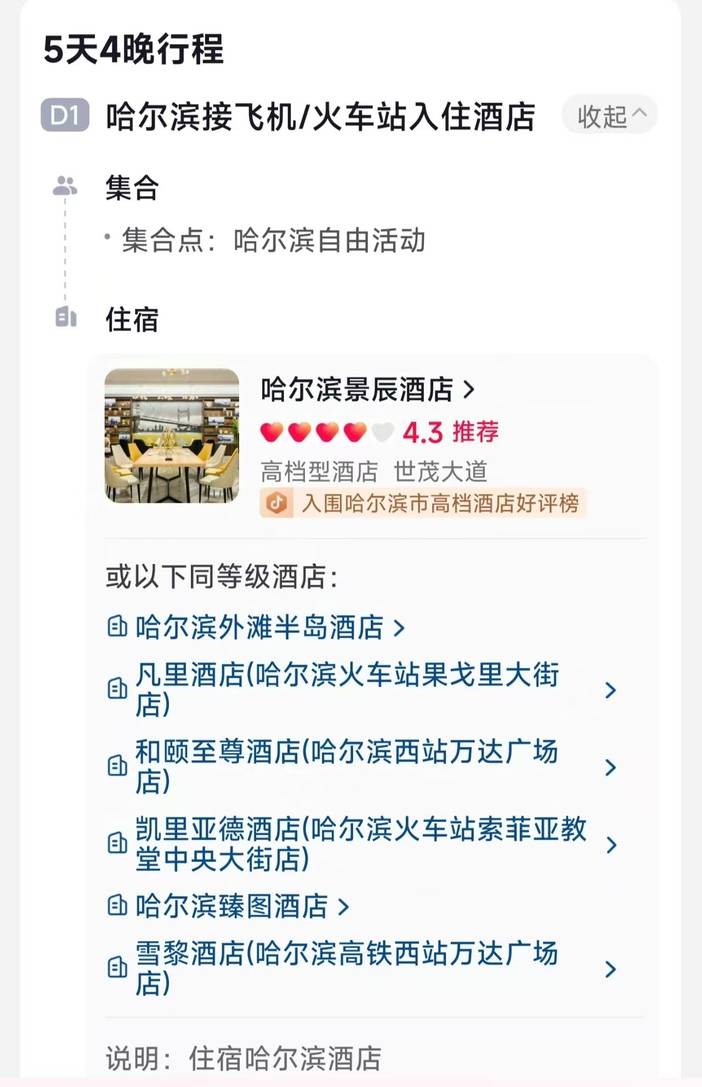View 凡里酒店 果戈里大街店 details
702x1087 pixels.
click(x=362, y=690)
